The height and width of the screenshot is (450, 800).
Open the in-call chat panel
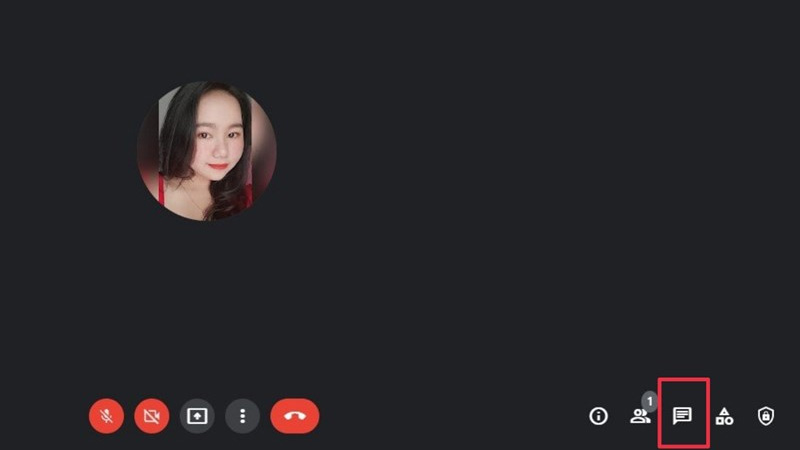pyautogui.click(x=682, y=416)
